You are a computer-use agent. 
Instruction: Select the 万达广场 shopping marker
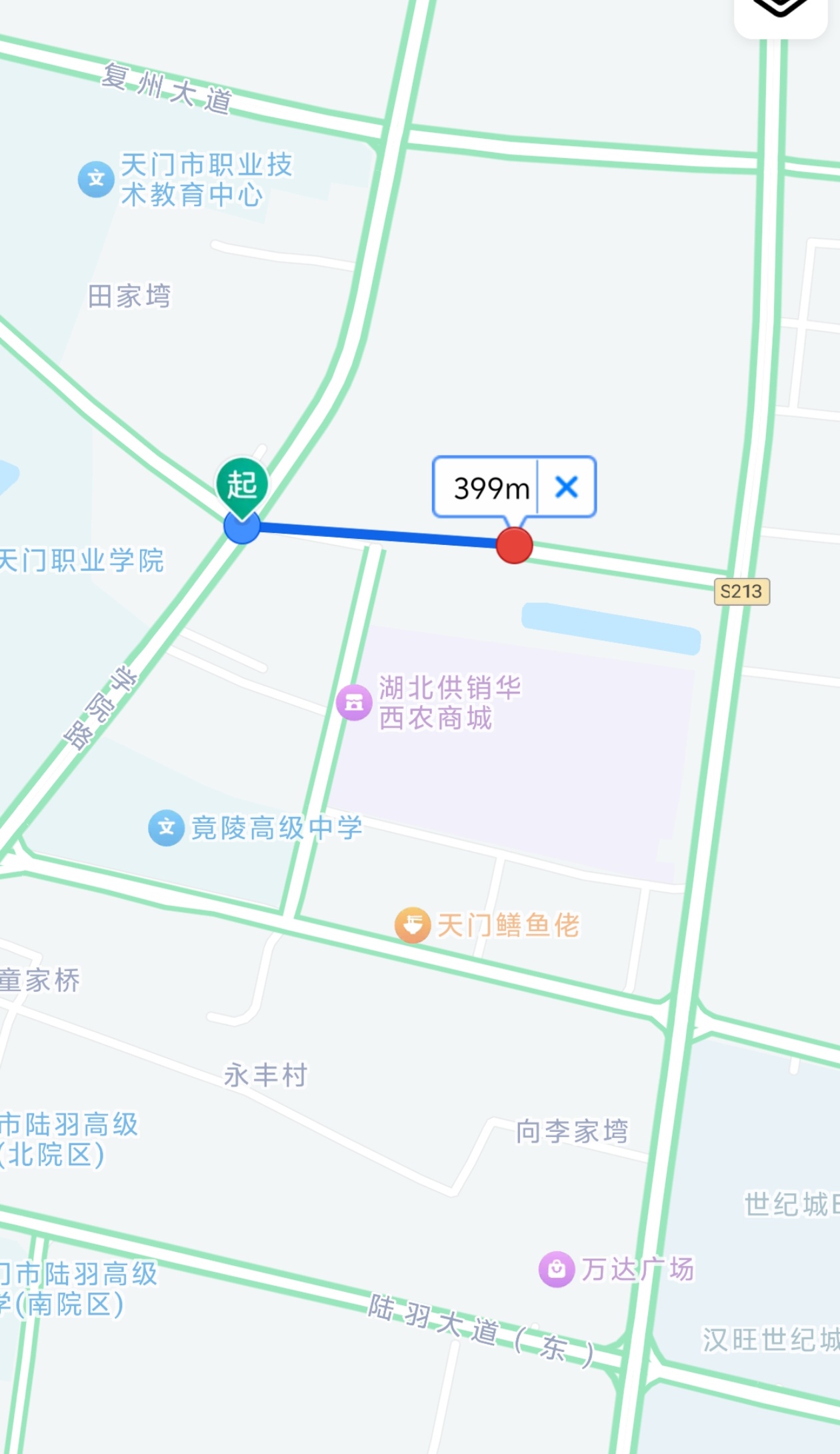click(557, 1269)
